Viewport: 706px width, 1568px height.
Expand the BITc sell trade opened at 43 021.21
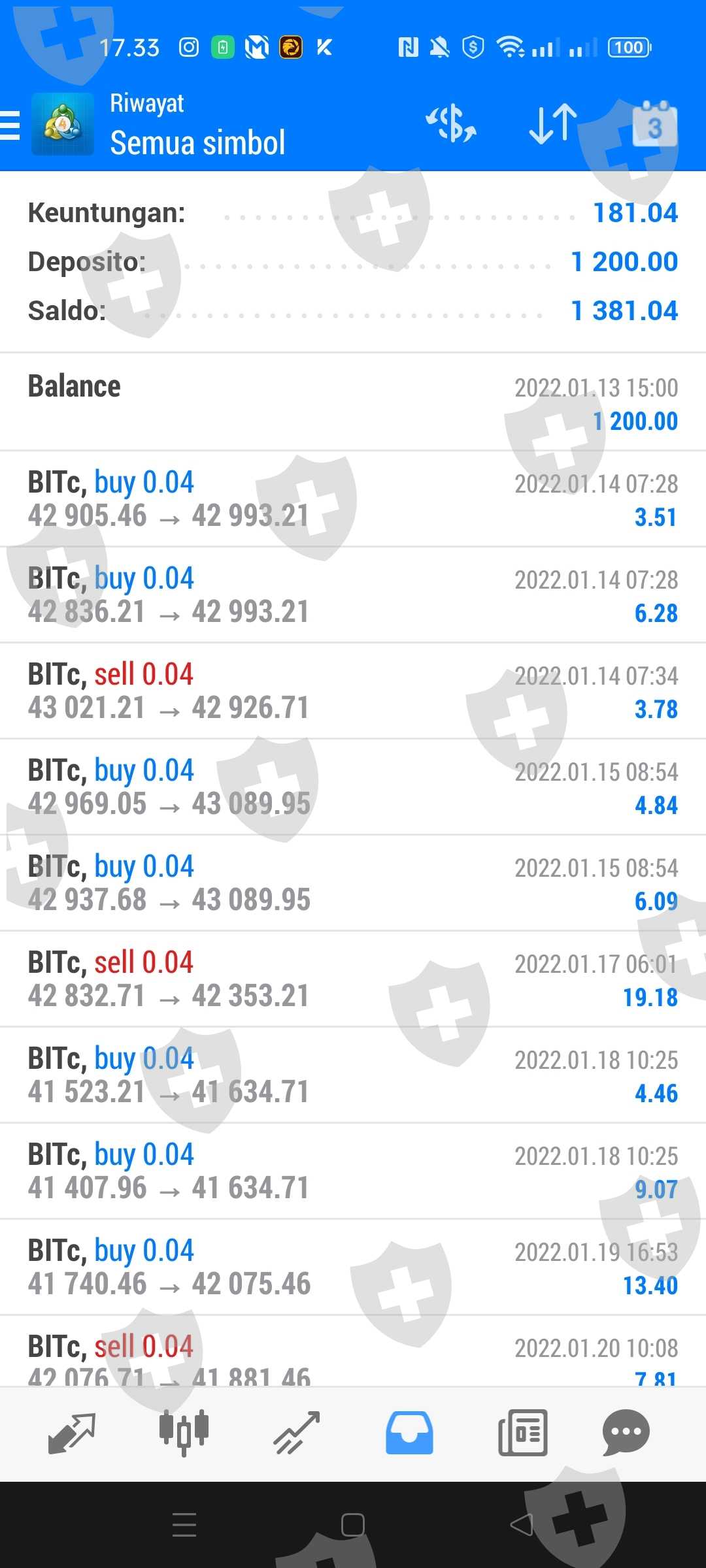(353, 691)
